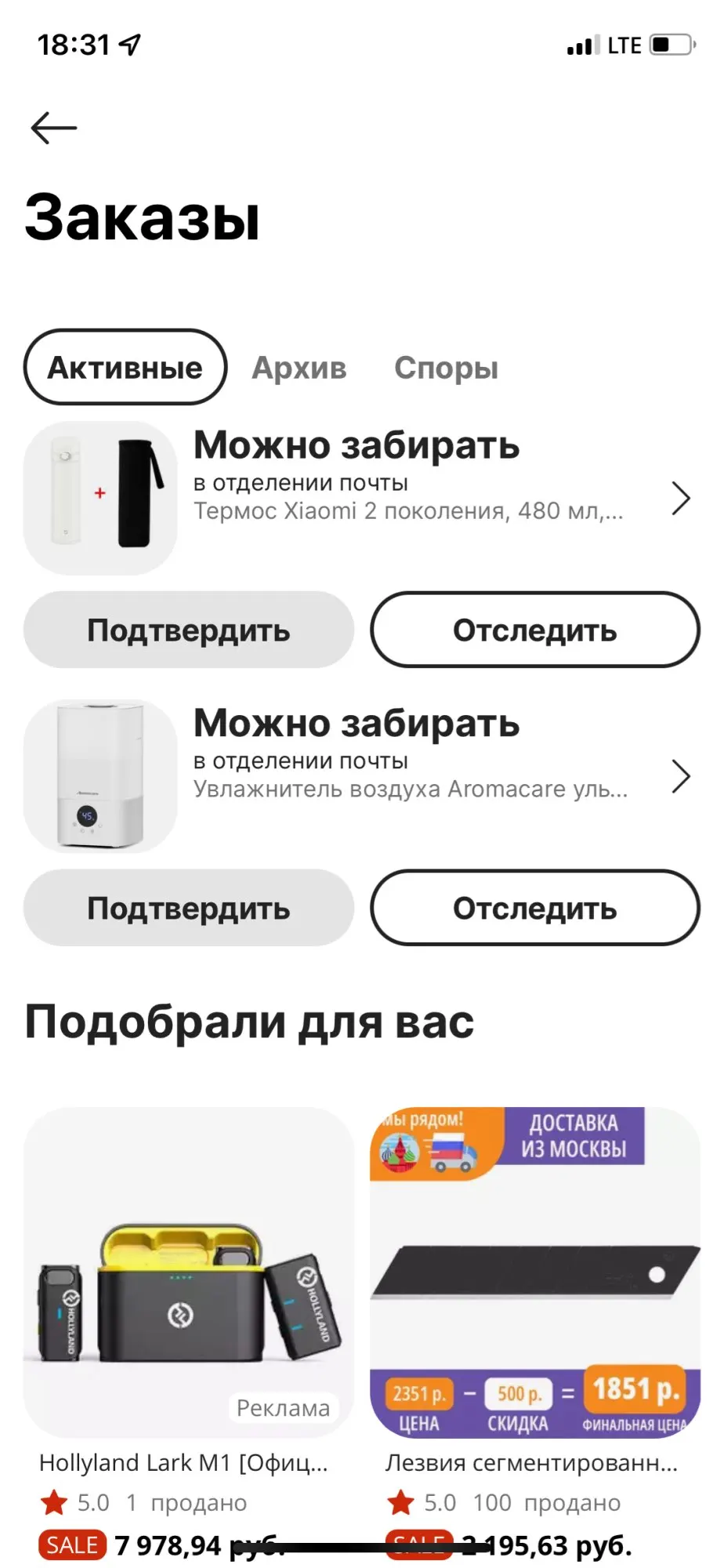The height and width of the screenshot is (1568, 724).
Task: Switch to the Архив tab
Action: 299,368
